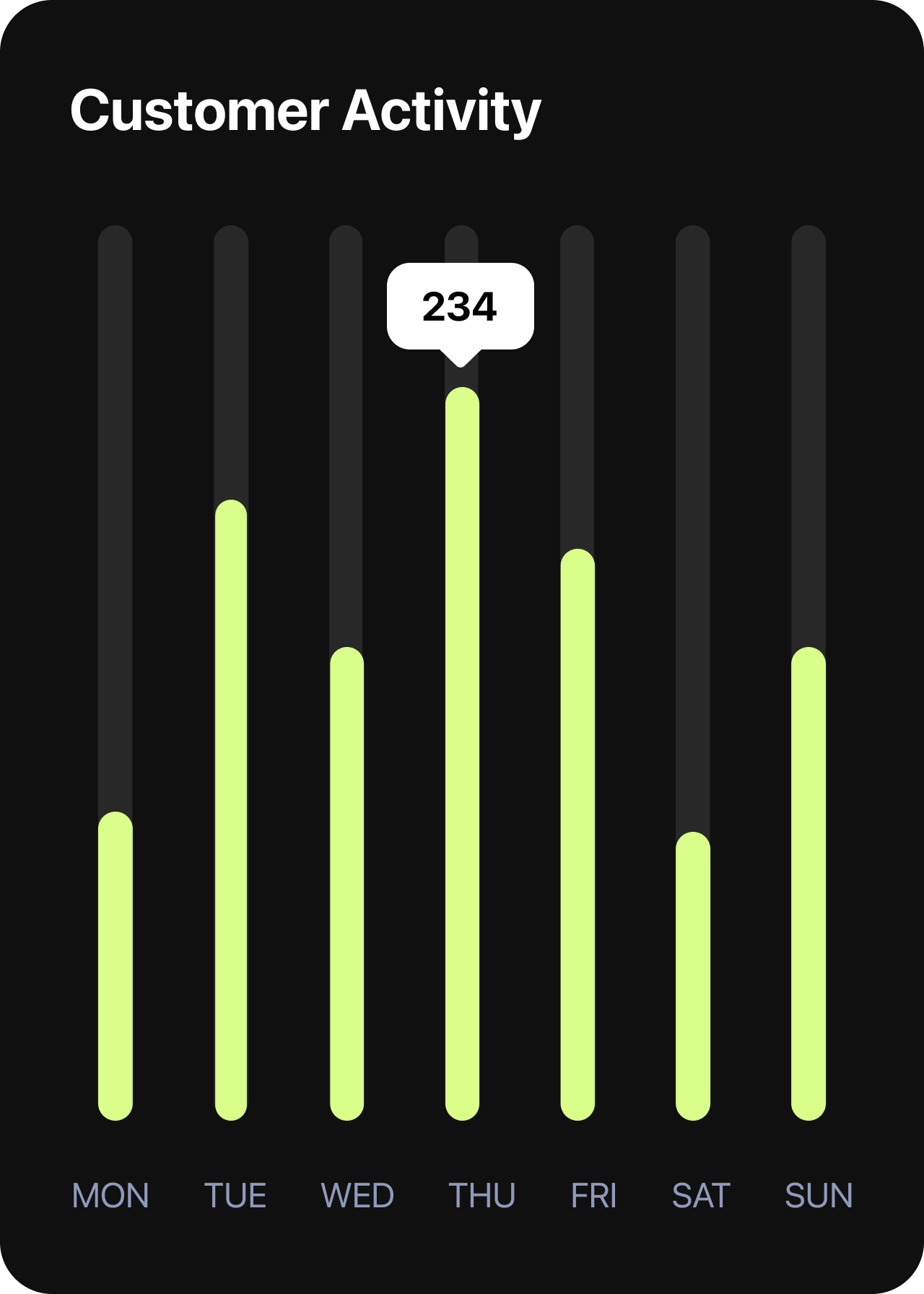Show the value for Tuesday's bar

coord(231,809)
